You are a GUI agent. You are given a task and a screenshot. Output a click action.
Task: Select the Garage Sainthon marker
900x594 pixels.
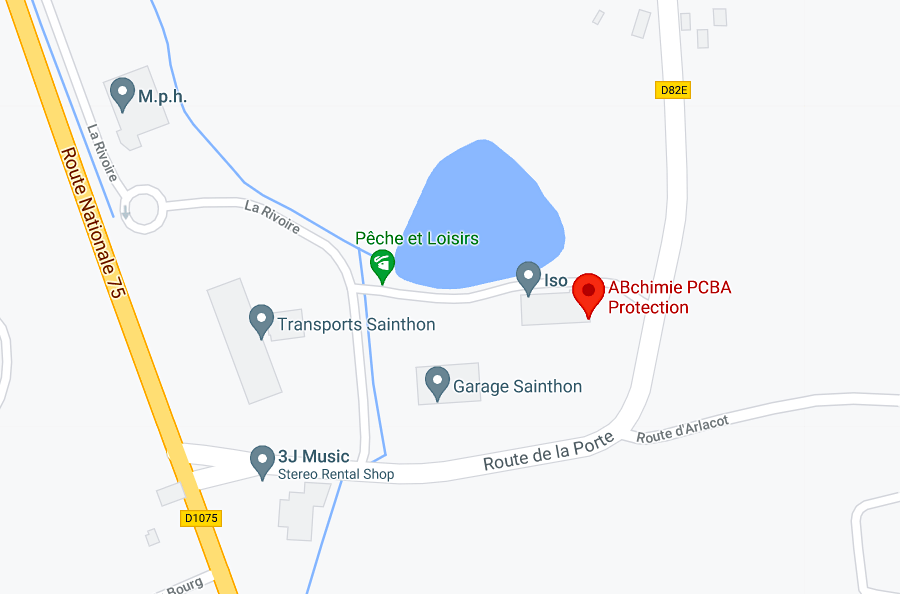[437, 382]
